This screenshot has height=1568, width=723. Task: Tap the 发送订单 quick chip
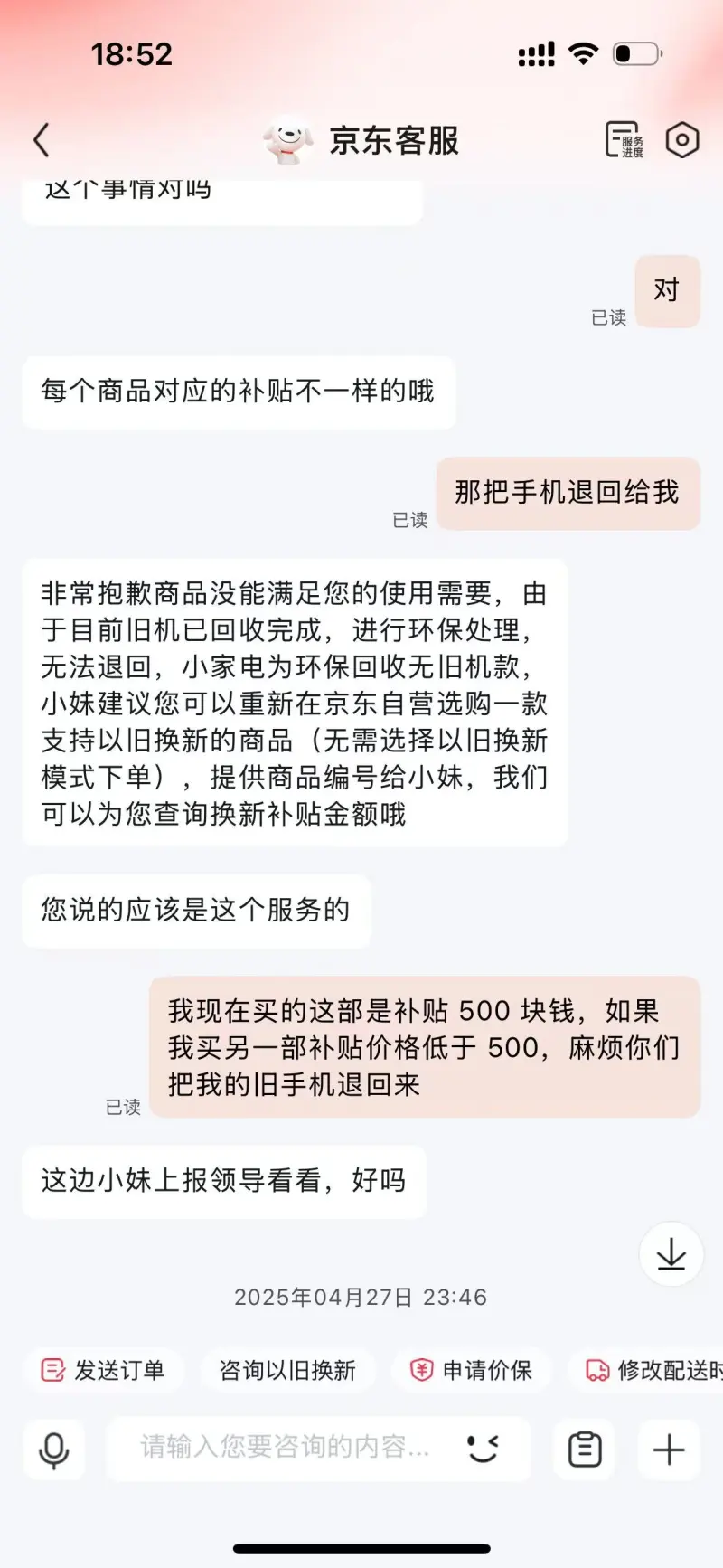pyautogui.click(x=103, y=1371)
